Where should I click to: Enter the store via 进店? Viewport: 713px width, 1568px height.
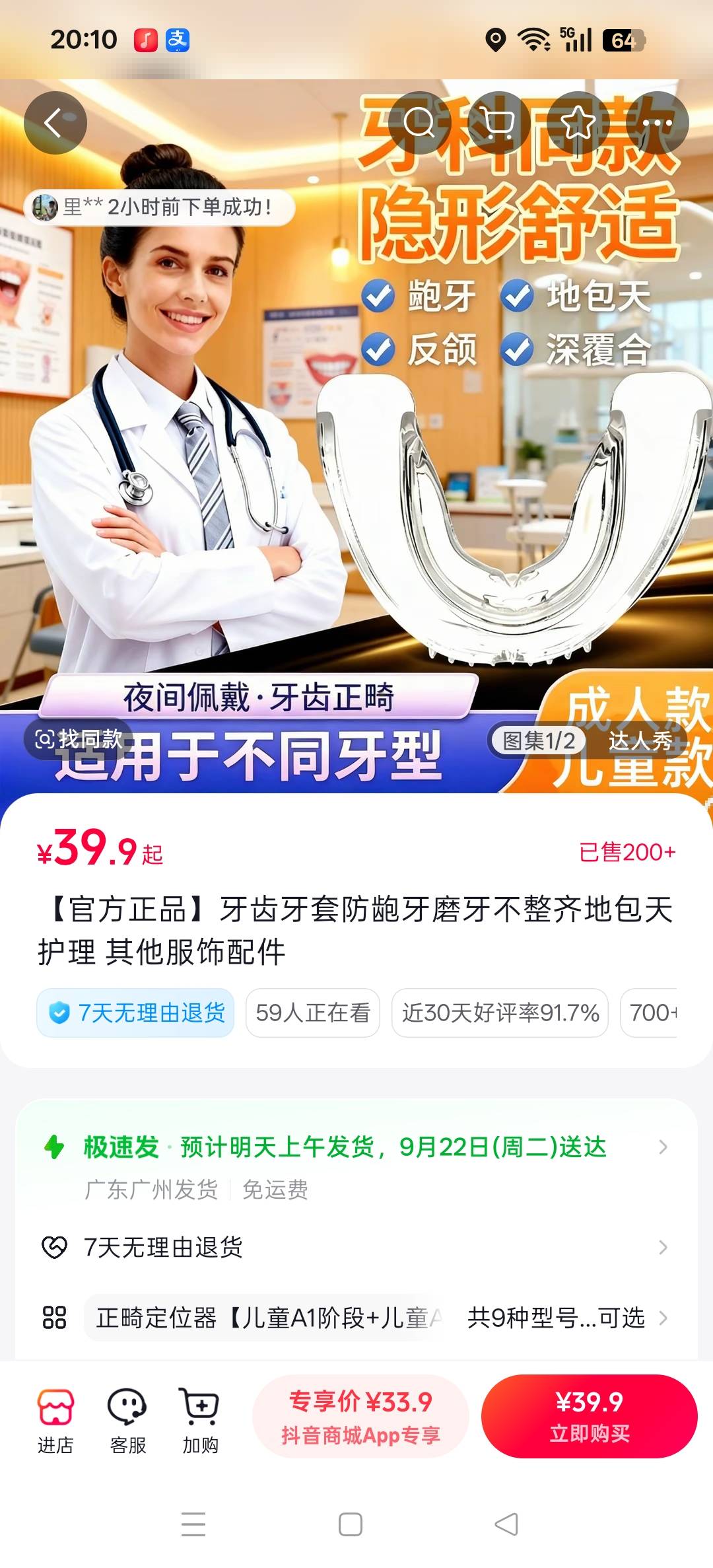point(55,1421)
